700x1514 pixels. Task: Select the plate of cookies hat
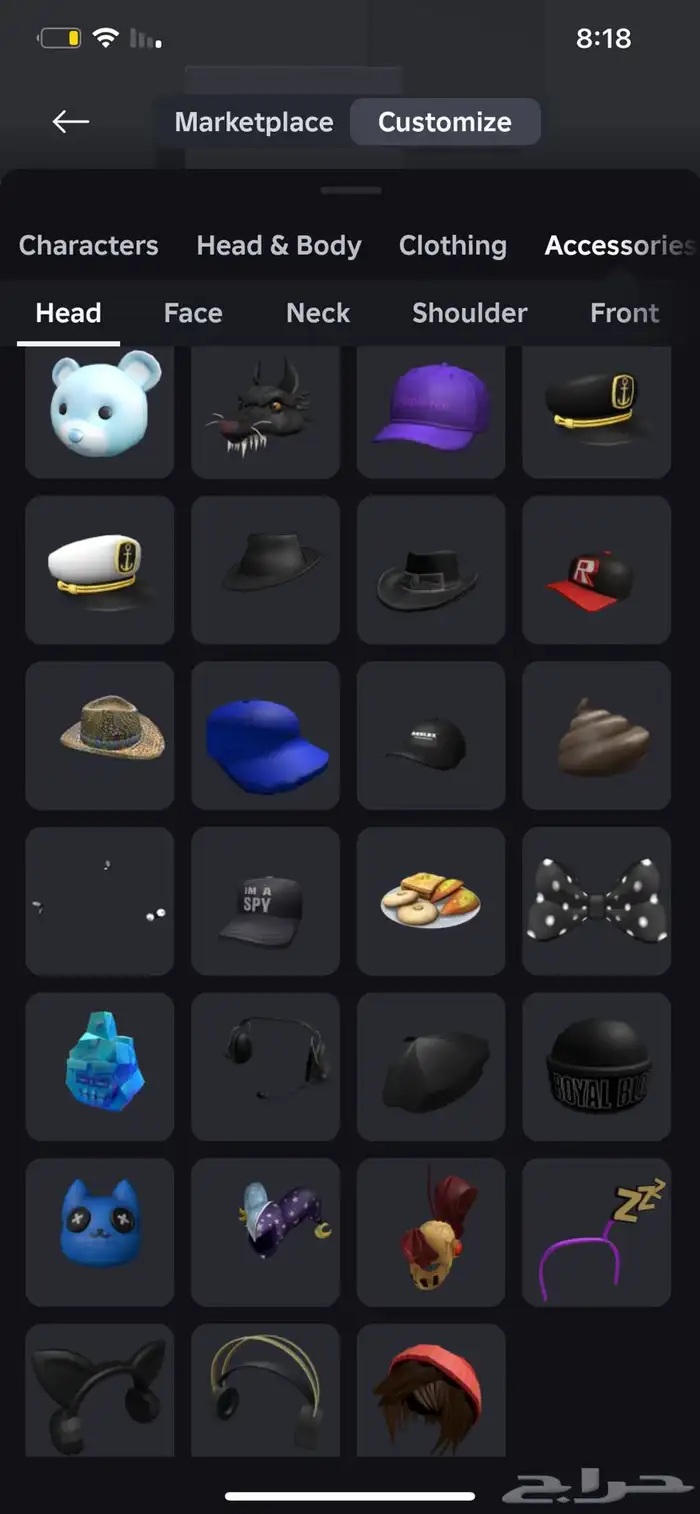pyautogui.click(x=431, y=901)
